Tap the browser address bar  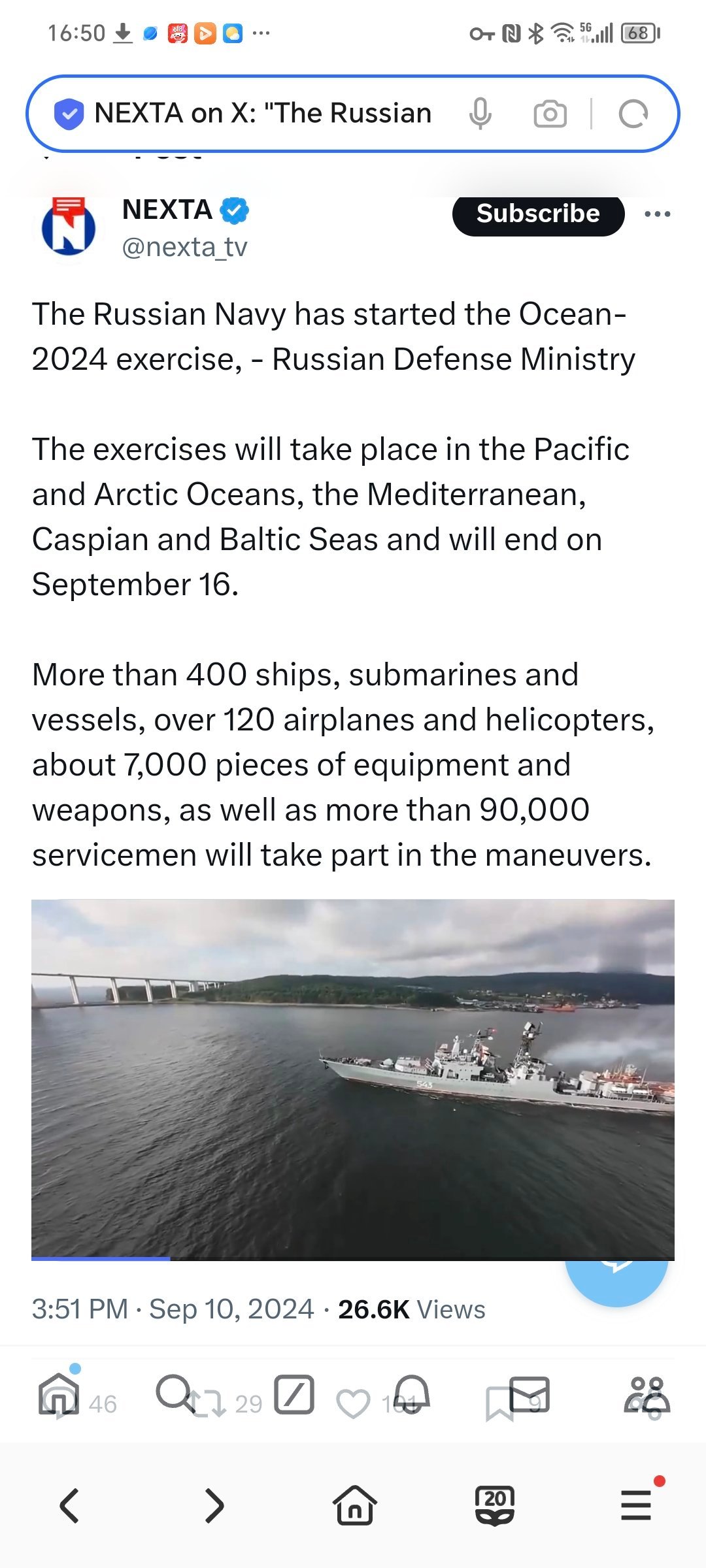(x=261, y=114)
